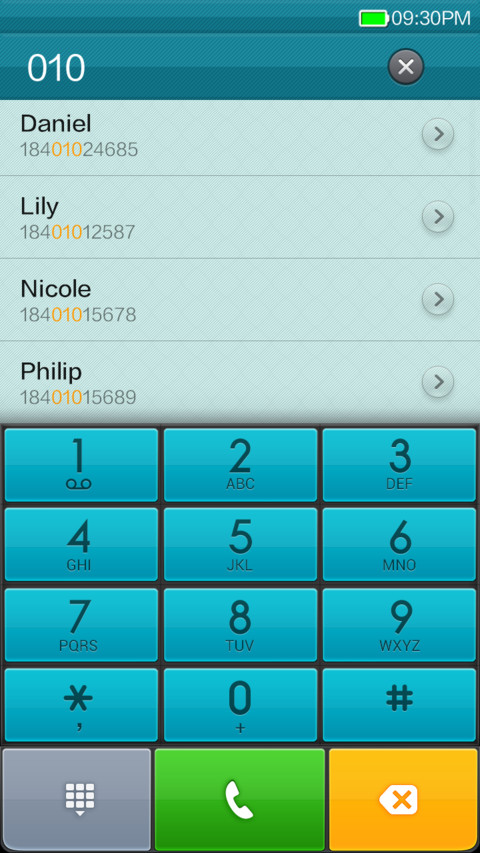Tap the hash key

[399, 705]
